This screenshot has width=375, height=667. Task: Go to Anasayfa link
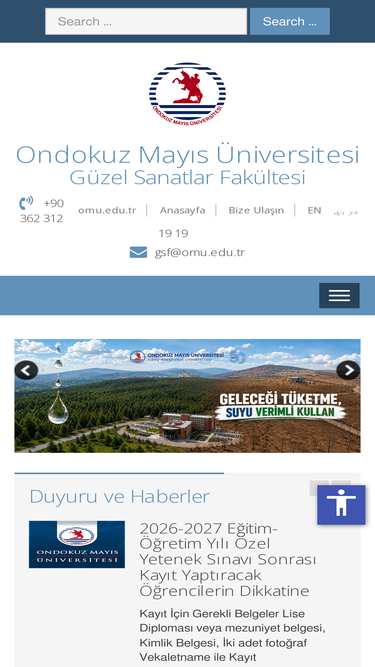tap(182, 210)
